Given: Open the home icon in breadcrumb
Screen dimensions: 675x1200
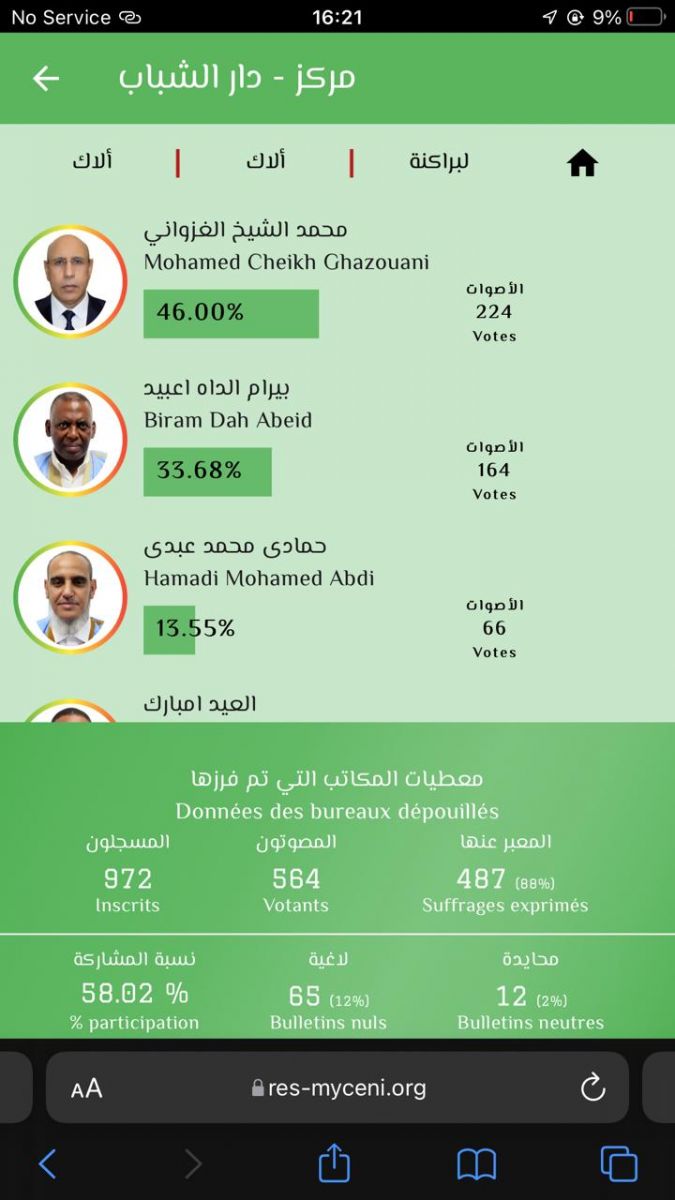Looking at the screenshot, I should coord(582,163).
